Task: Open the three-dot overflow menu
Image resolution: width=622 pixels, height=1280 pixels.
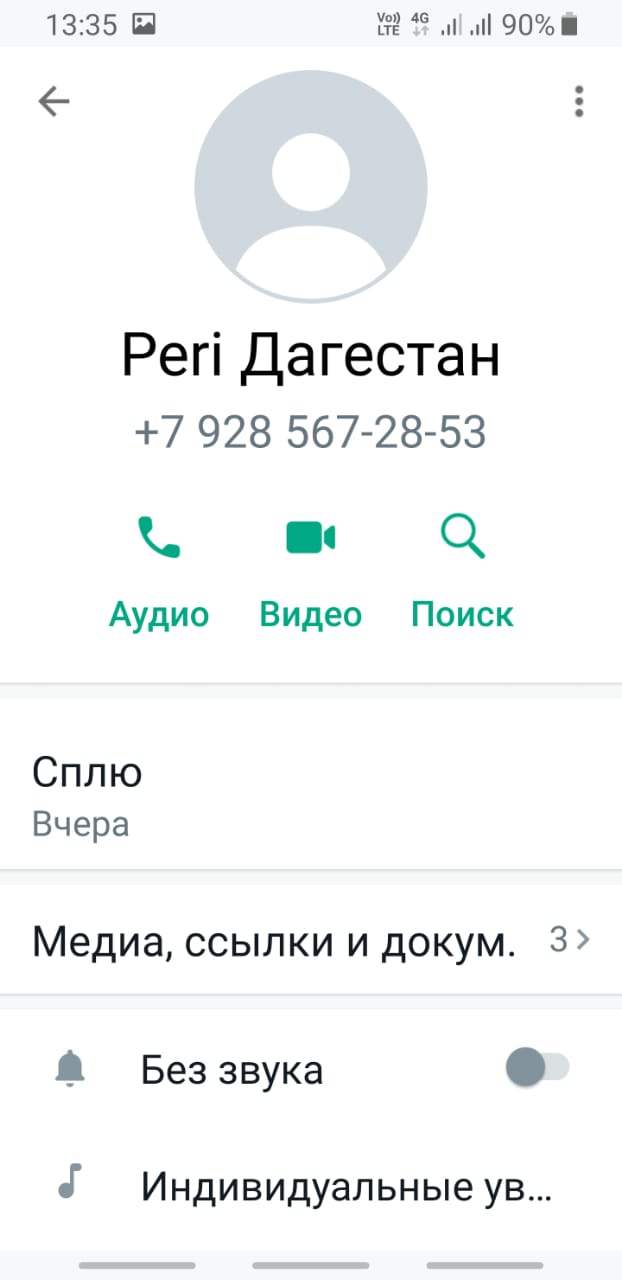Action: pyautogui.click(x=579, y=101)
